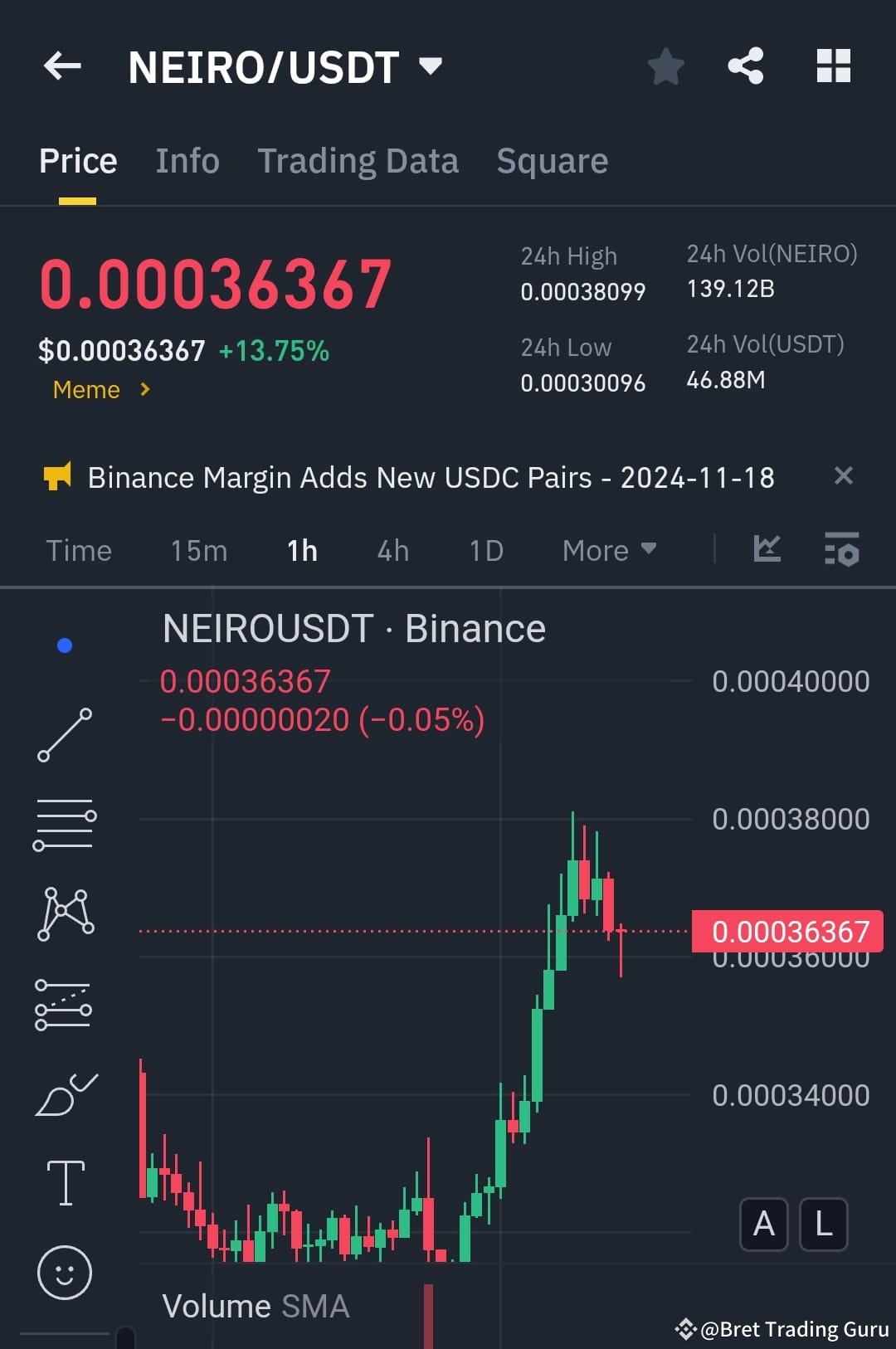Expand the More timeframe options
This screenshot has width=896, height=1349.
tap(608, 550)
